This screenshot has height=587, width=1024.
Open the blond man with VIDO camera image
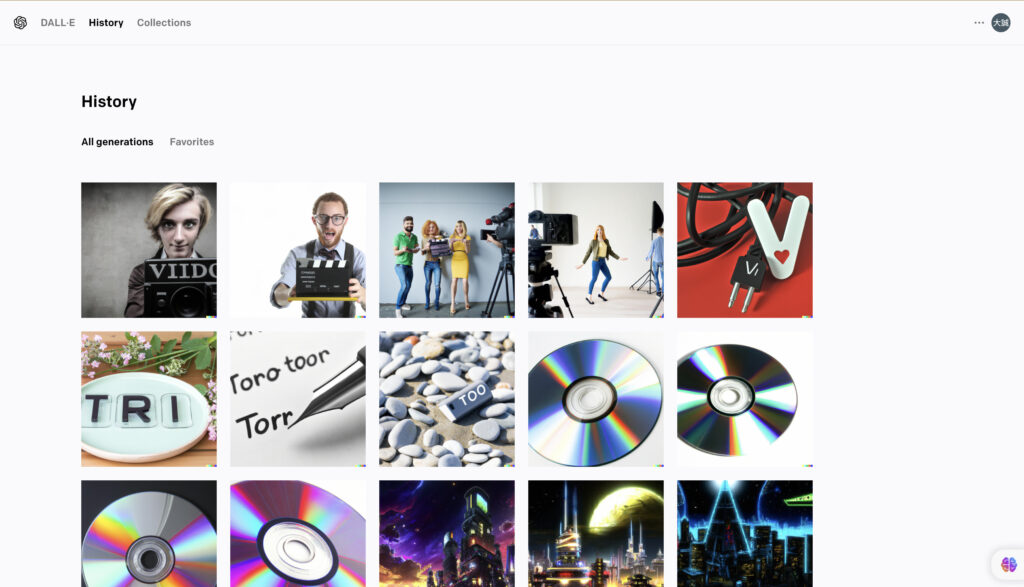pyautogui.click(x=149, y=250)
